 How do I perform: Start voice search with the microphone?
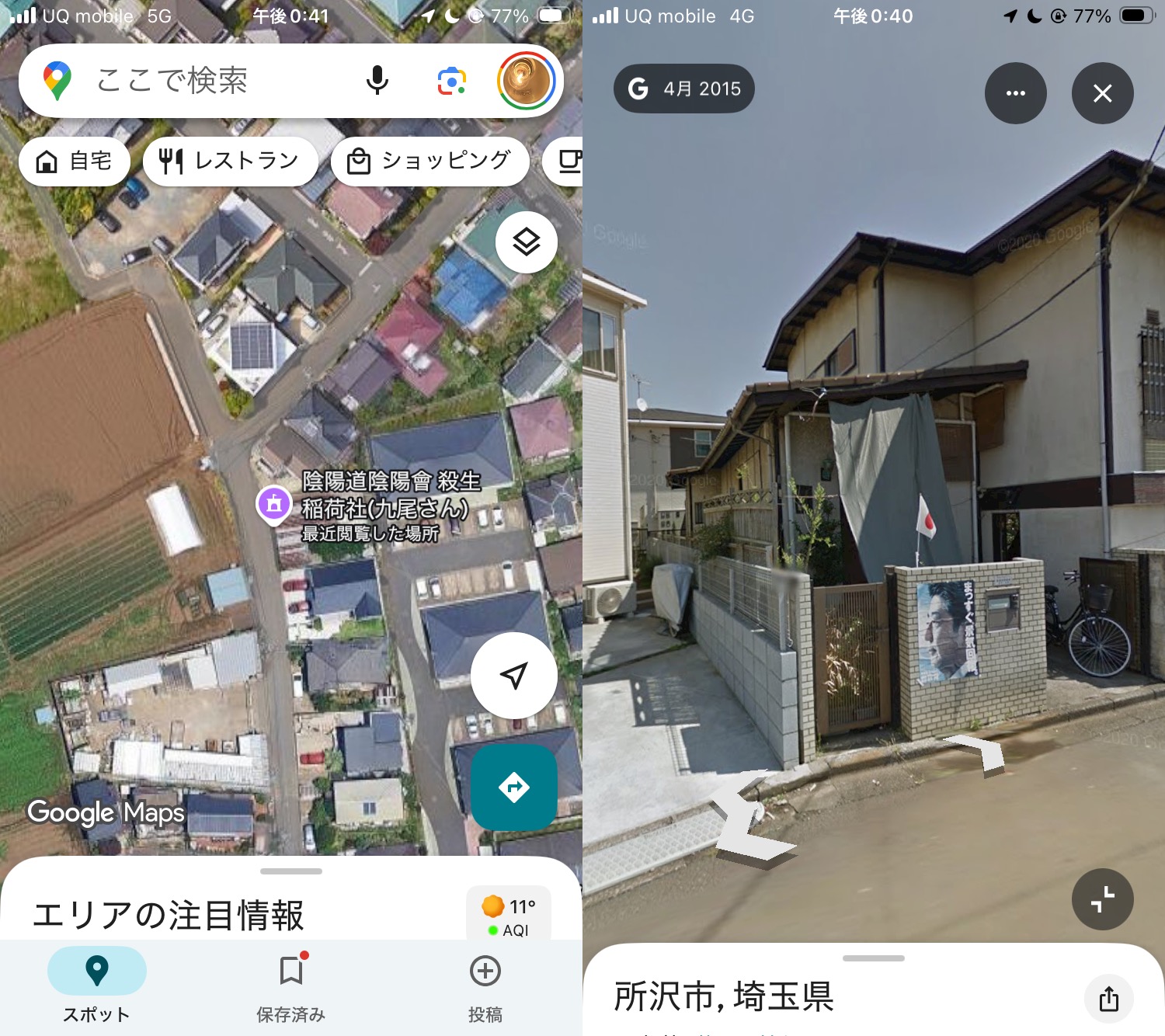pos(377,81)
